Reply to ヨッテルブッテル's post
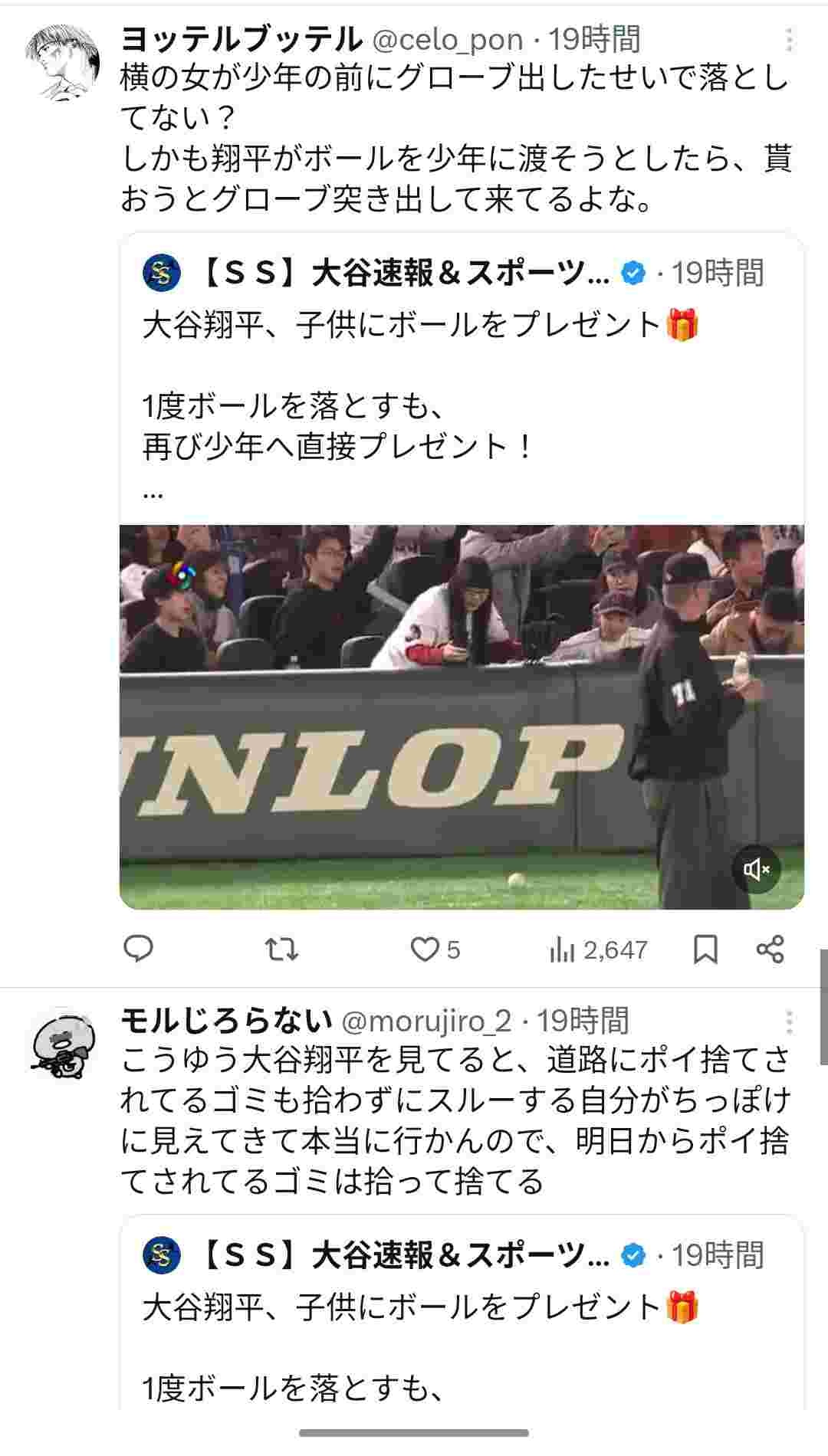The image size is (828, 1456). pos(139,949)
